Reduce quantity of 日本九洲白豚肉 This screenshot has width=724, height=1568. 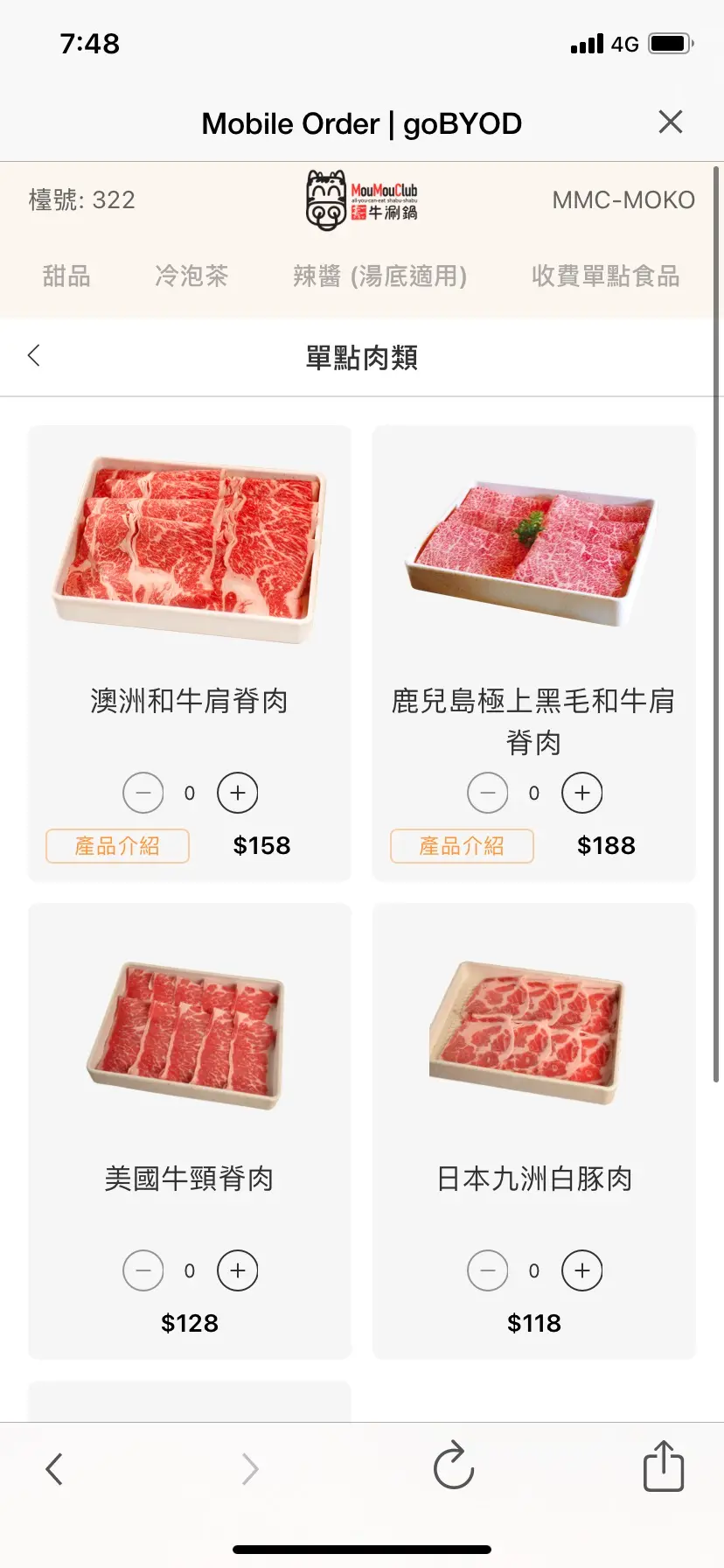click(x=488, y=1271)
